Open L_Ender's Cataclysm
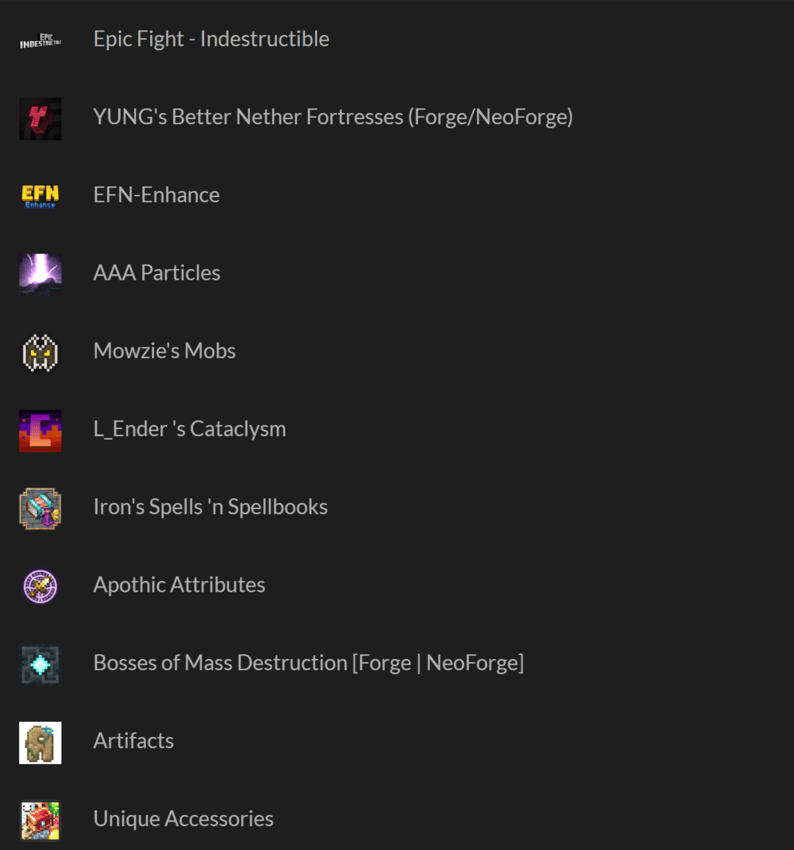 [x=190, y=429]
